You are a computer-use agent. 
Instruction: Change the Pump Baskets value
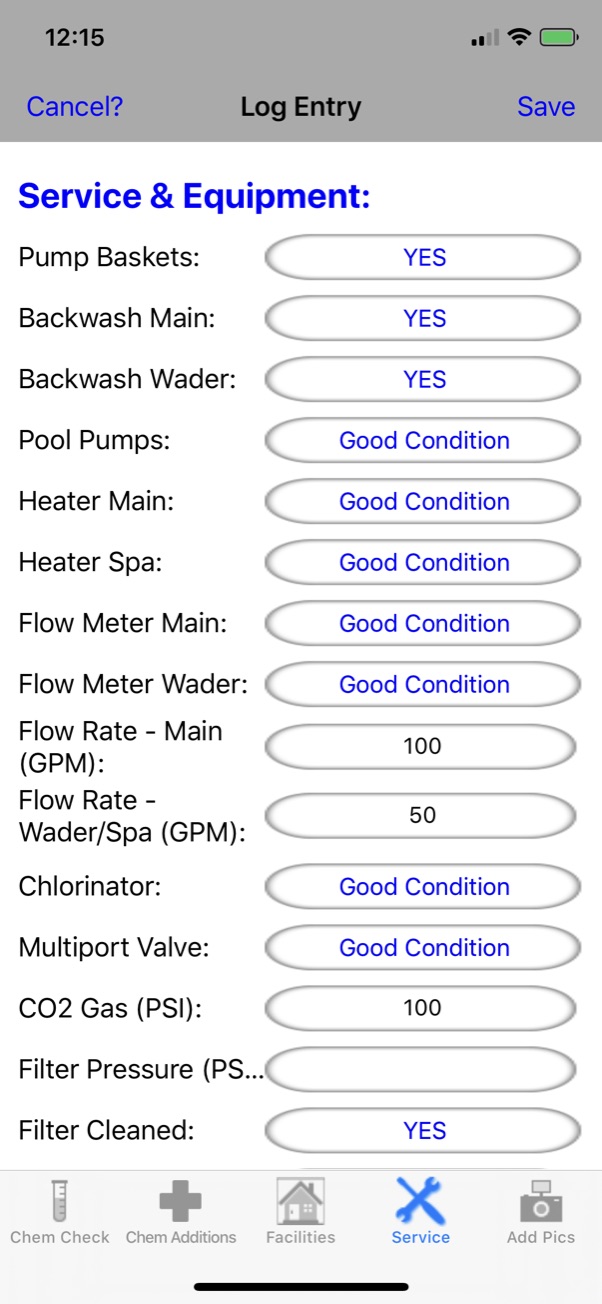pyautogui.click(x=423, y=258)
